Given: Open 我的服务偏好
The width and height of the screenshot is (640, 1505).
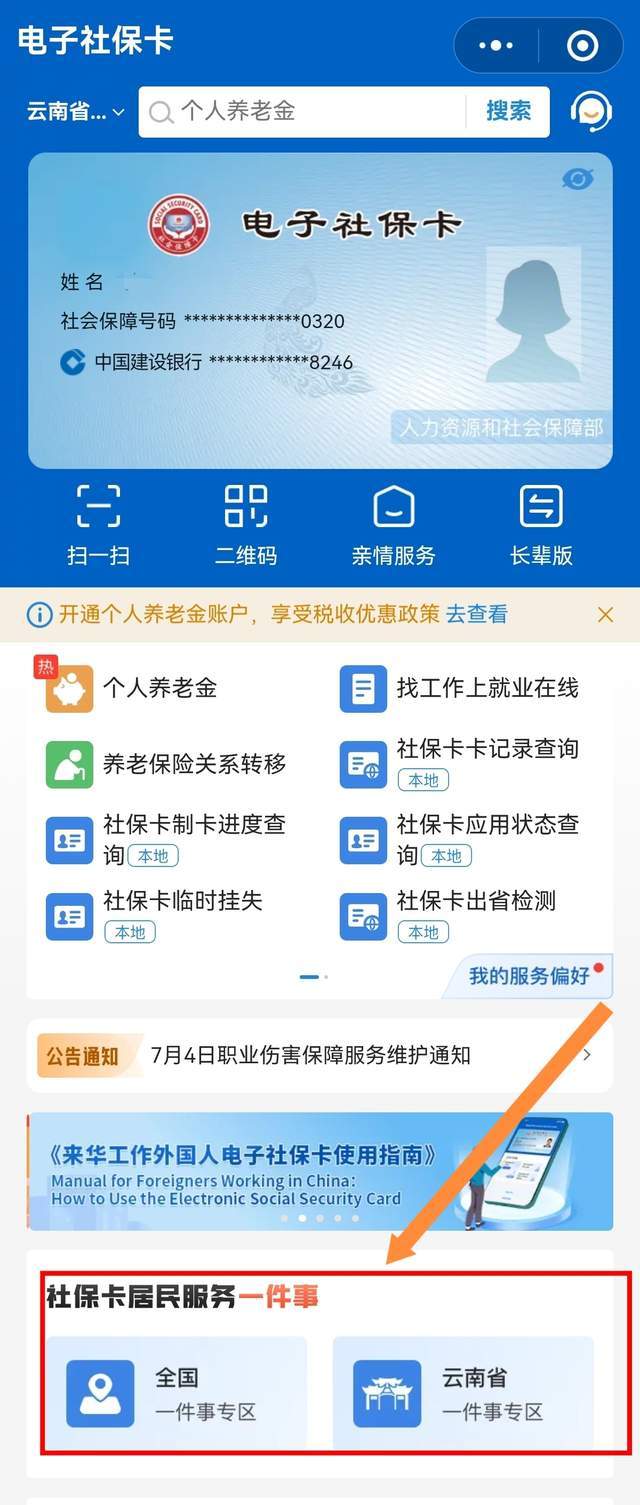Looking at the screenshot, I should pos(530,976).
